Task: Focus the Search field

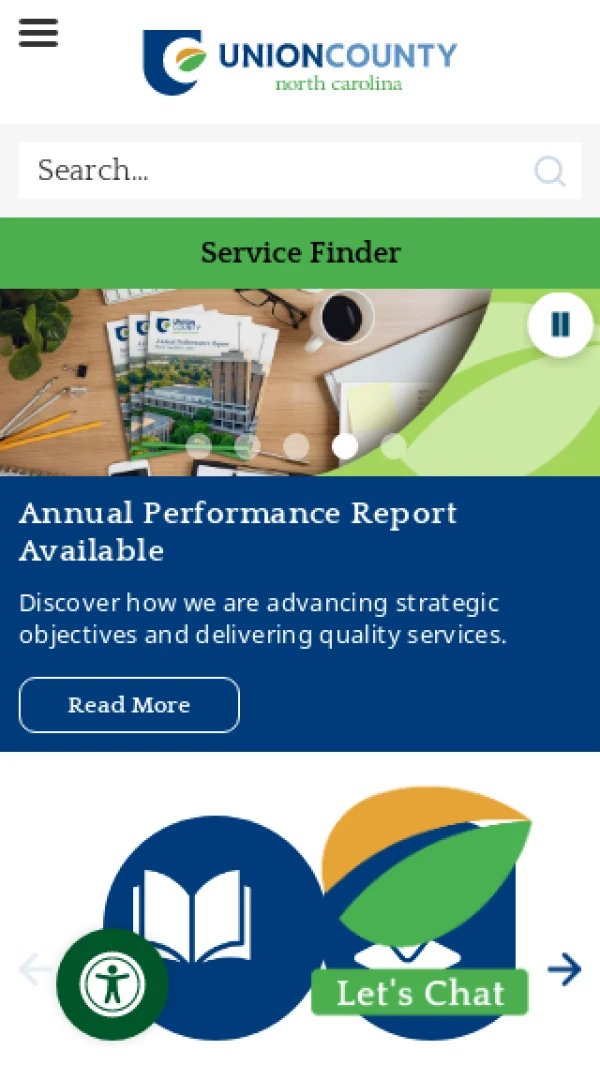Action: 270,171
